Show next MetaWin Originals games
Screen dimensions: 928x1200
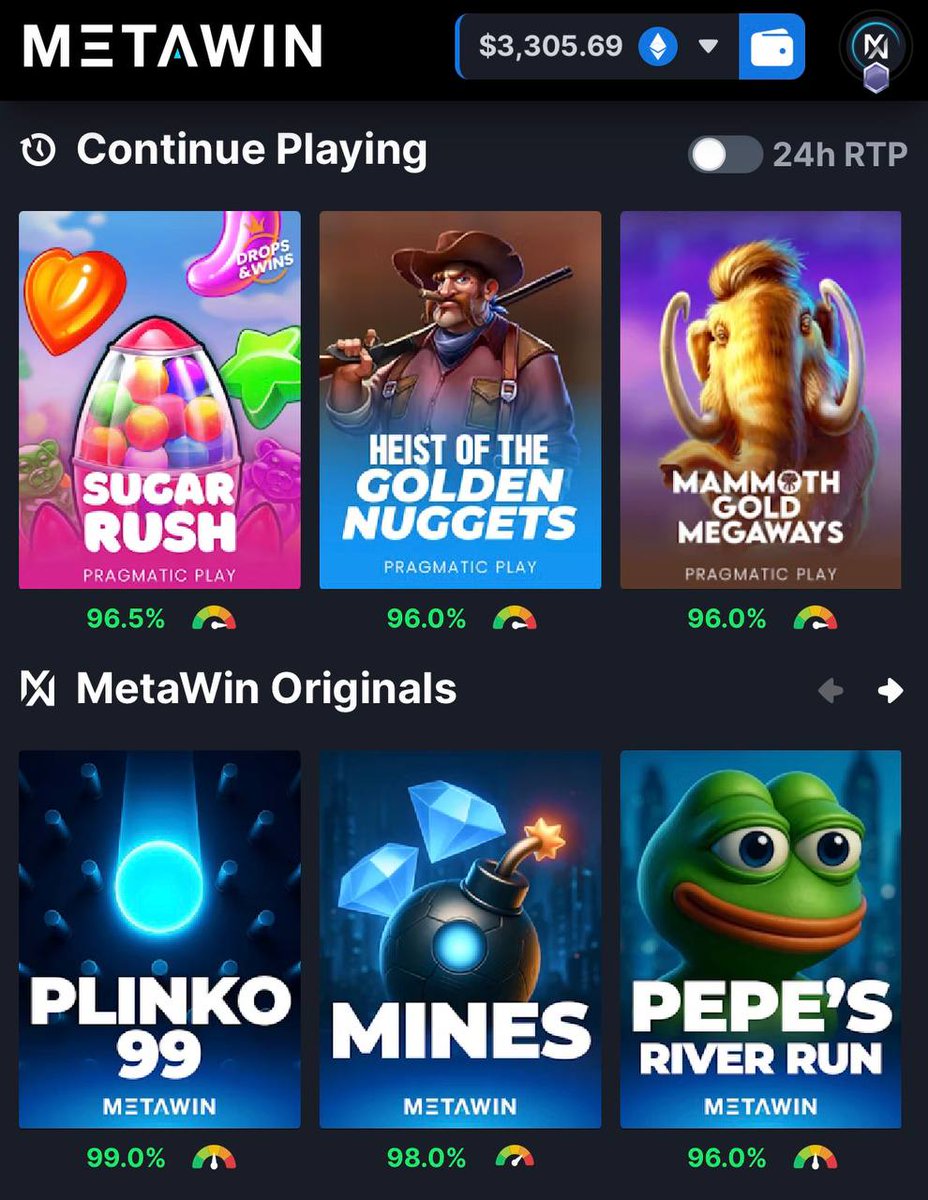pyautogui.click(x=890, y=690)
